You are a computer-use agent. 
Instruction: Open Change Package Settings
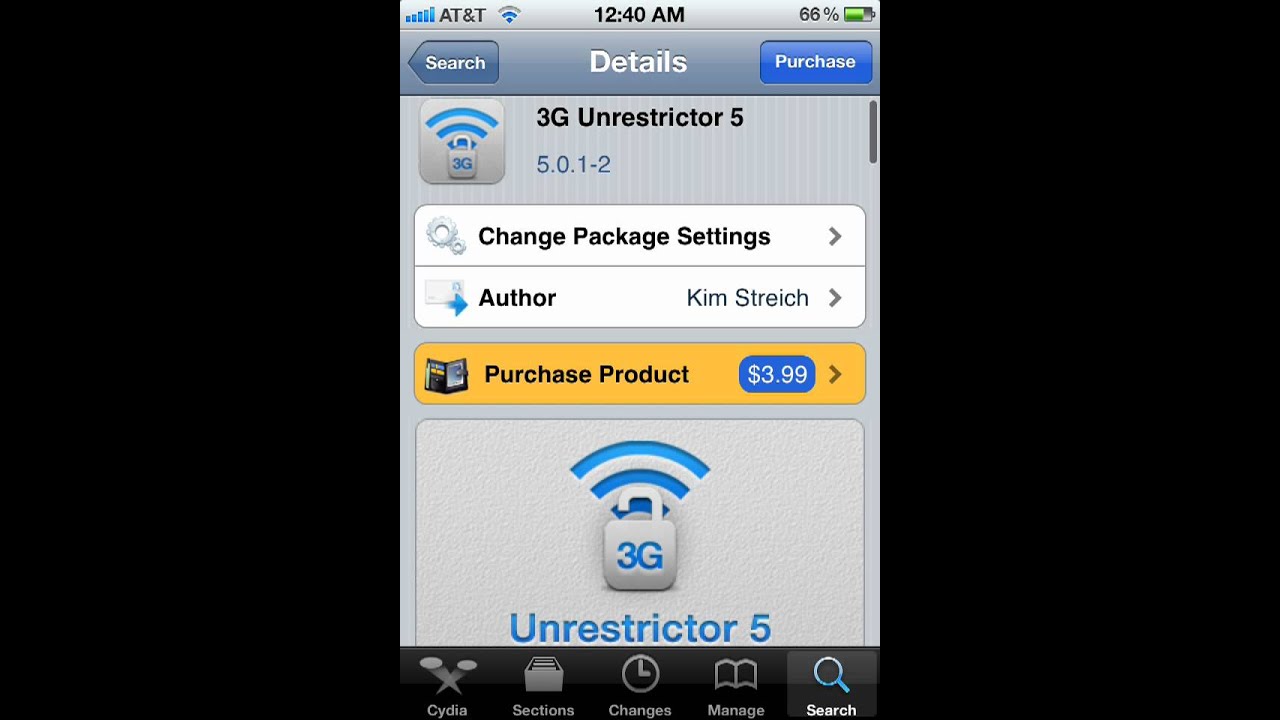pos(640,236)
